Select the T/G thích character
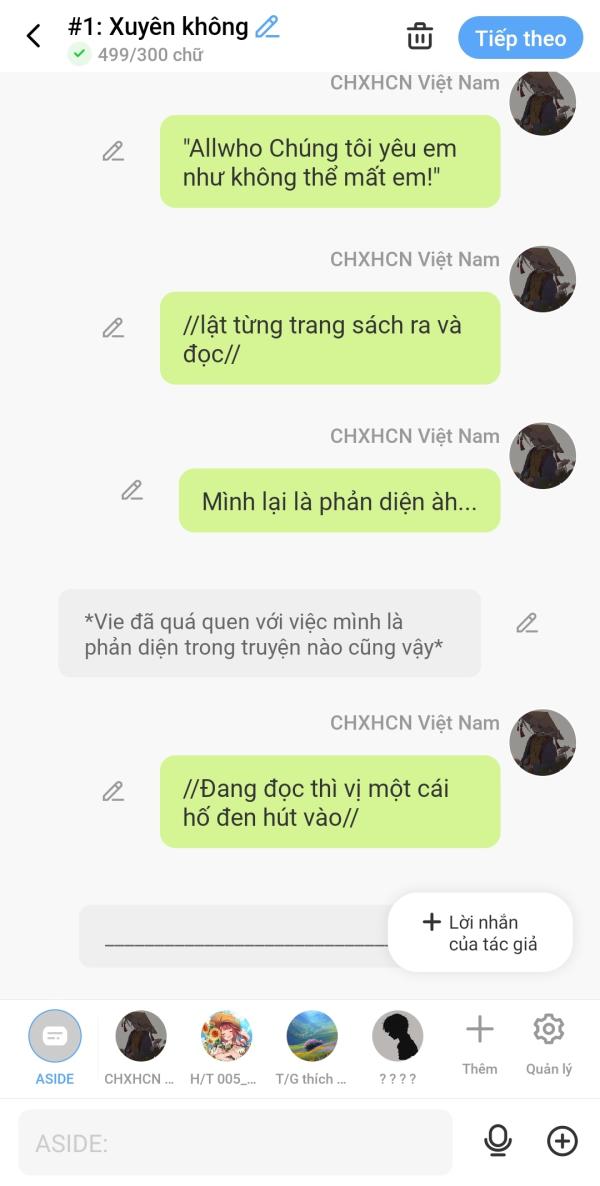The width and height of the screenshot is (600, 1186). point(312,1037)
